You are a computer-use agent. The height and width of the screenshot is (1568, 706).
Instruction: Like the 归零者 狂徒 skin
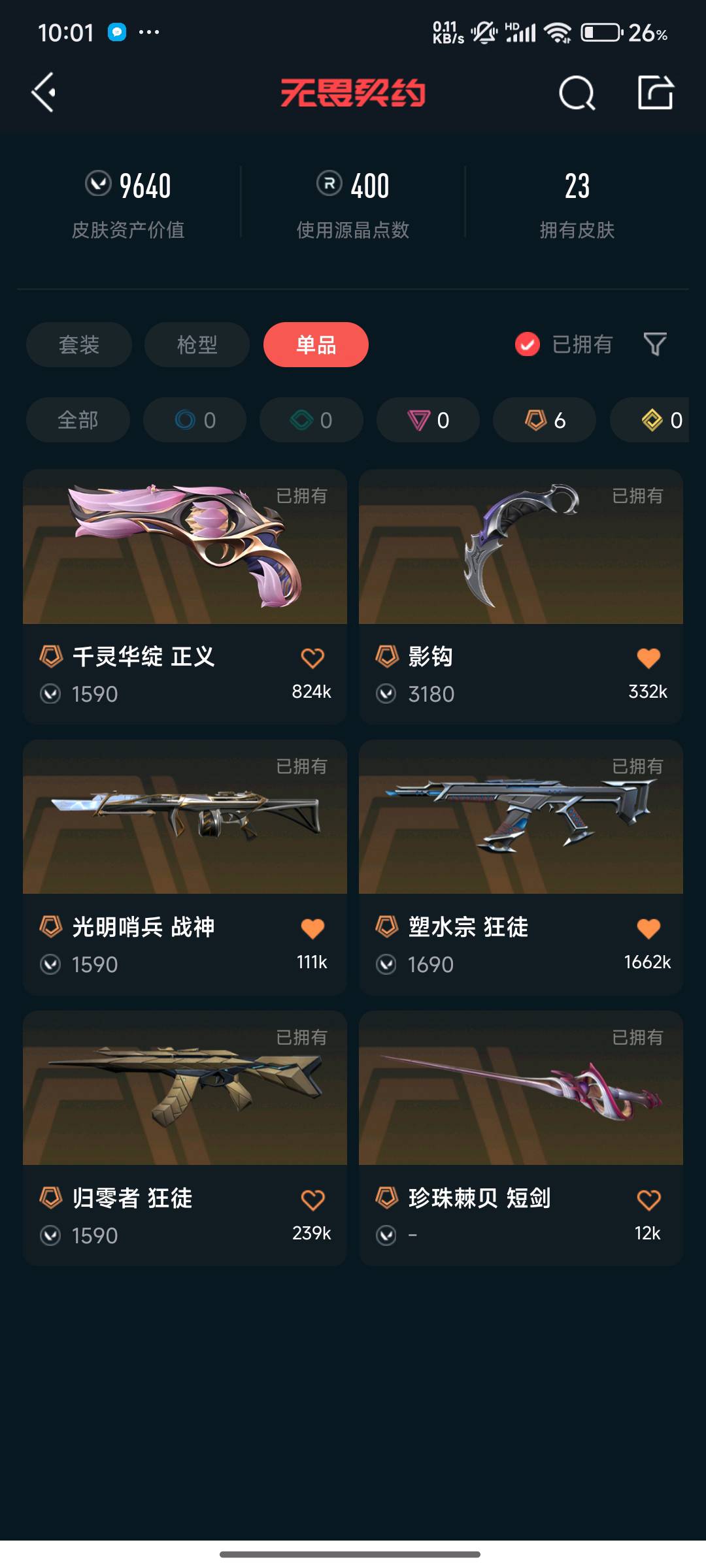312,1200
